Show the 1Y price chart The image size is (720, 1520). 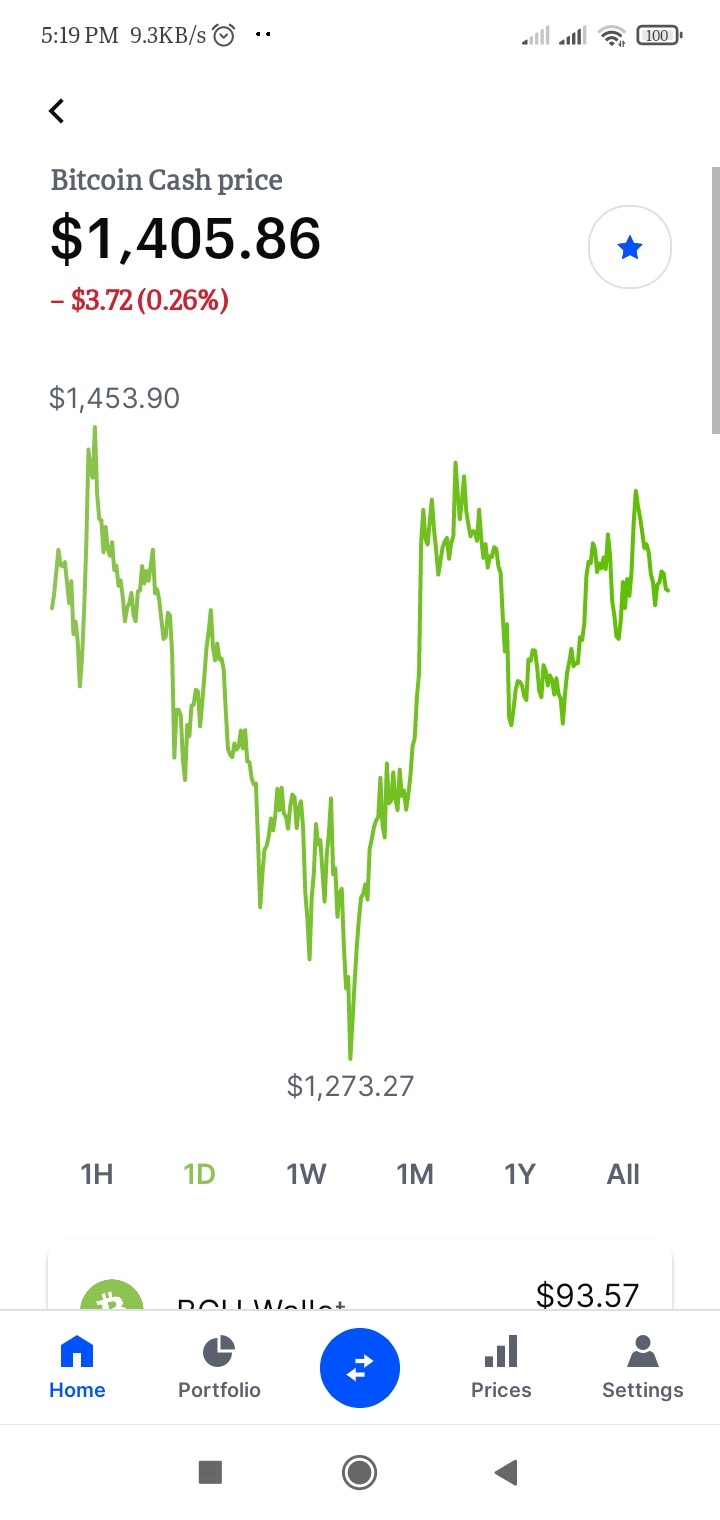click(520, 1174)
